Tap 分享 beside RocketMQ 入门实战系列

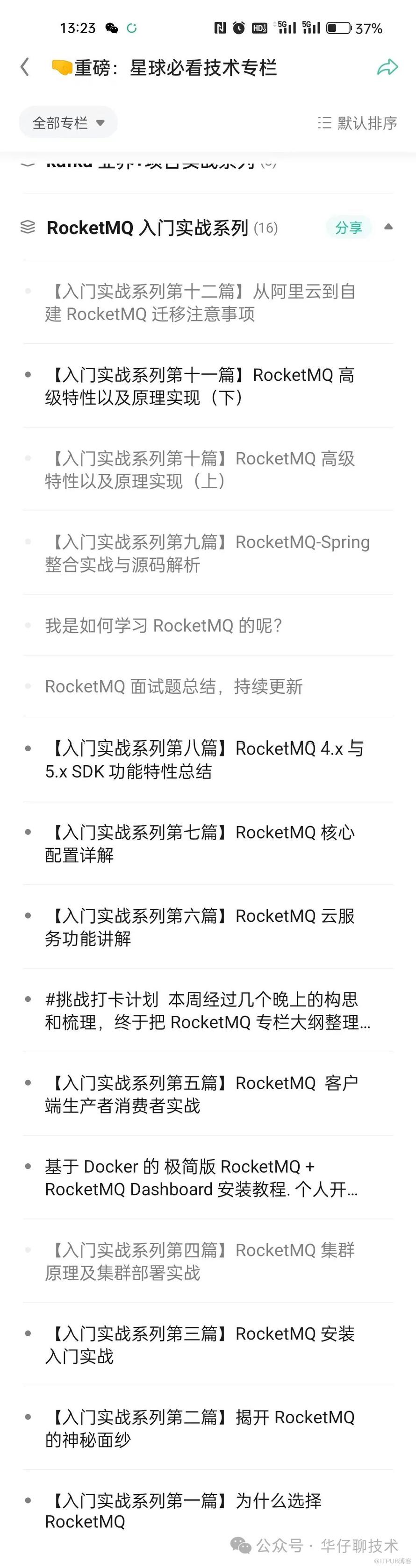click(348, 228)
